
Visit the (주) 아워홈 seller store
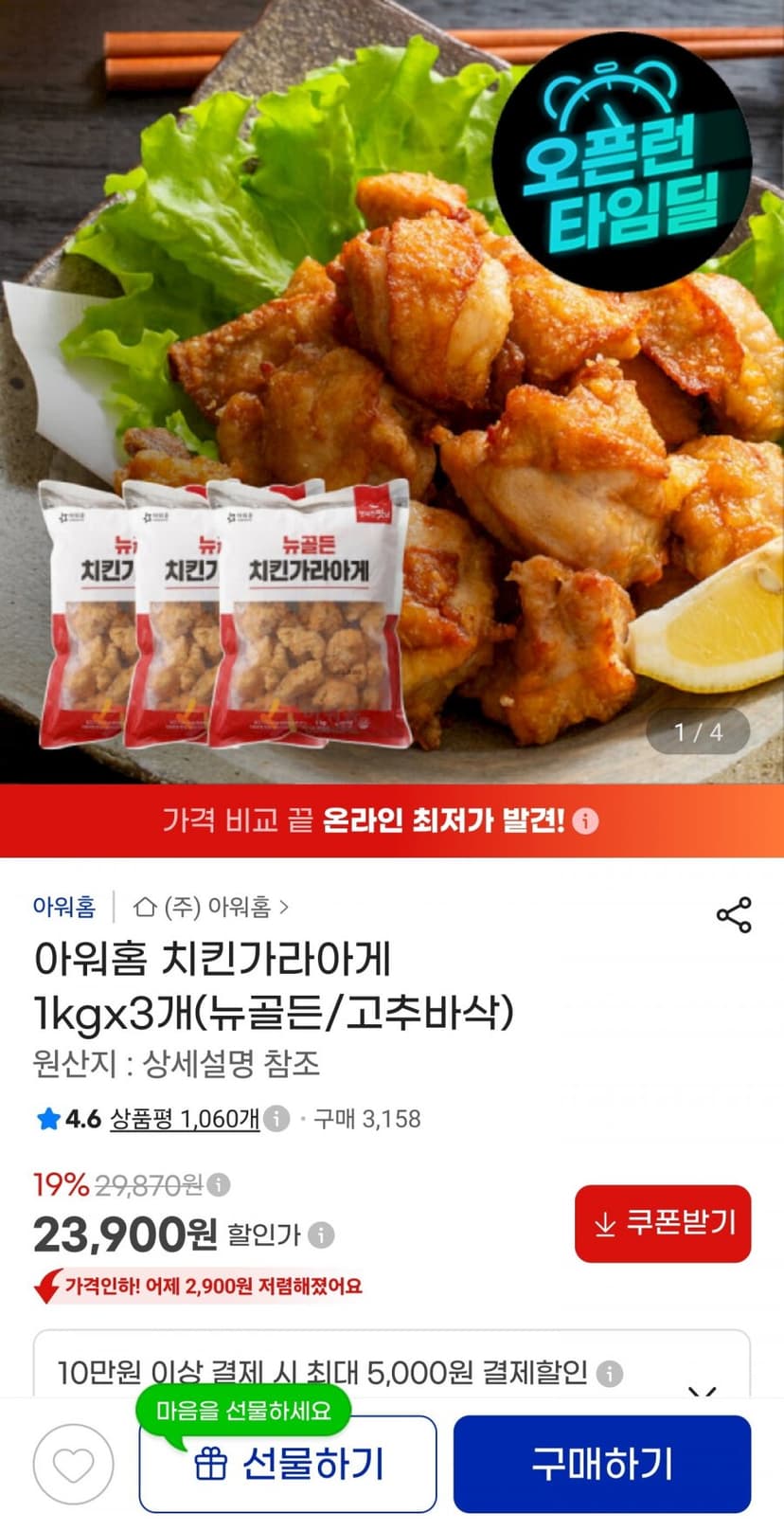click(211, 908)
